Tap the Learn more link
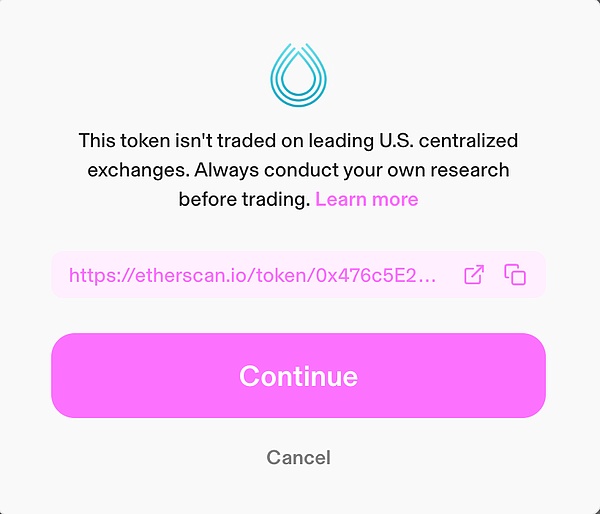 (366, 199)
